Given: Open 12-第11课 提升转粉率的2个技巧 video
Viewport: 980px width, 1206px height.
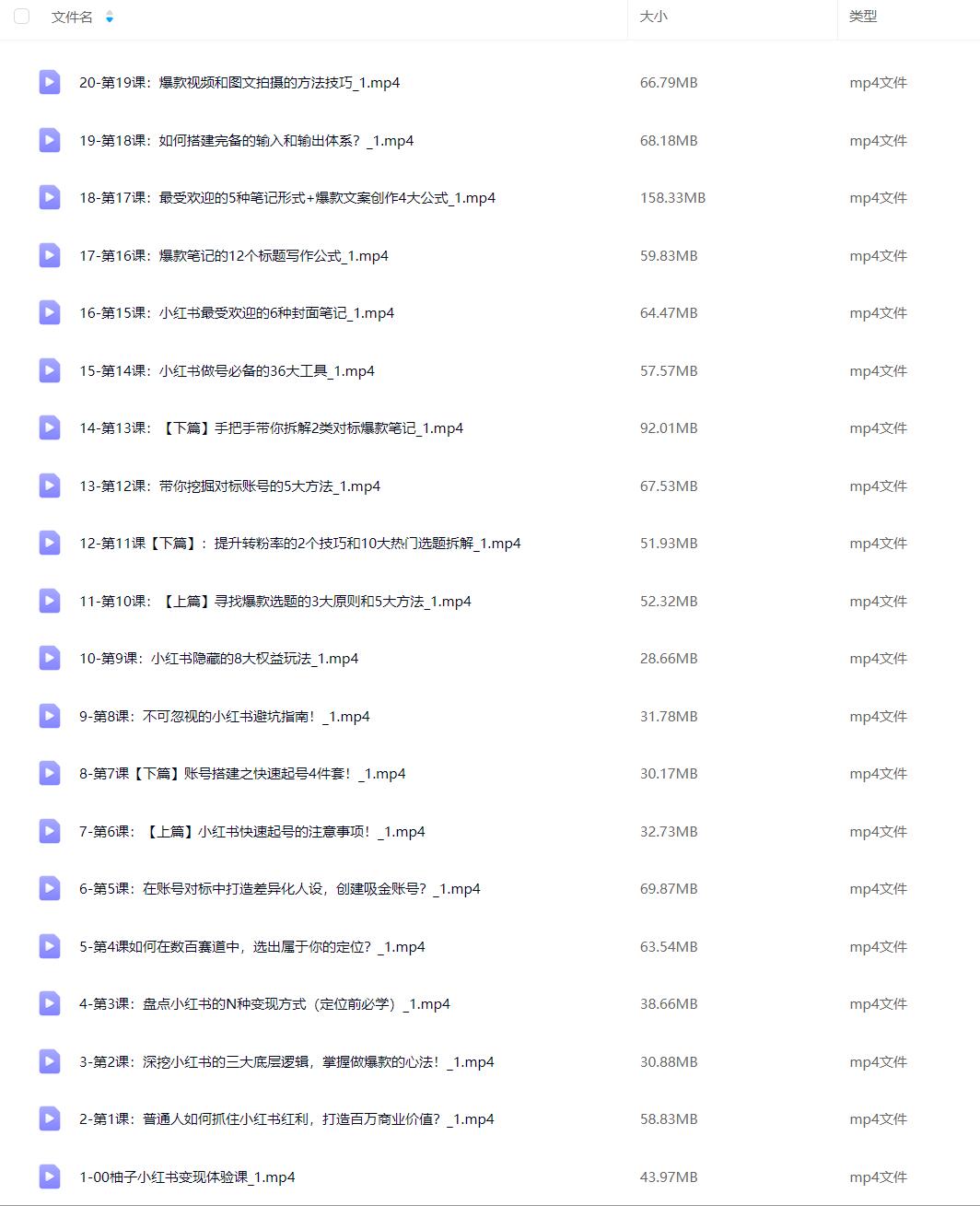Looking at the screenshot, I should coord(299,544).
